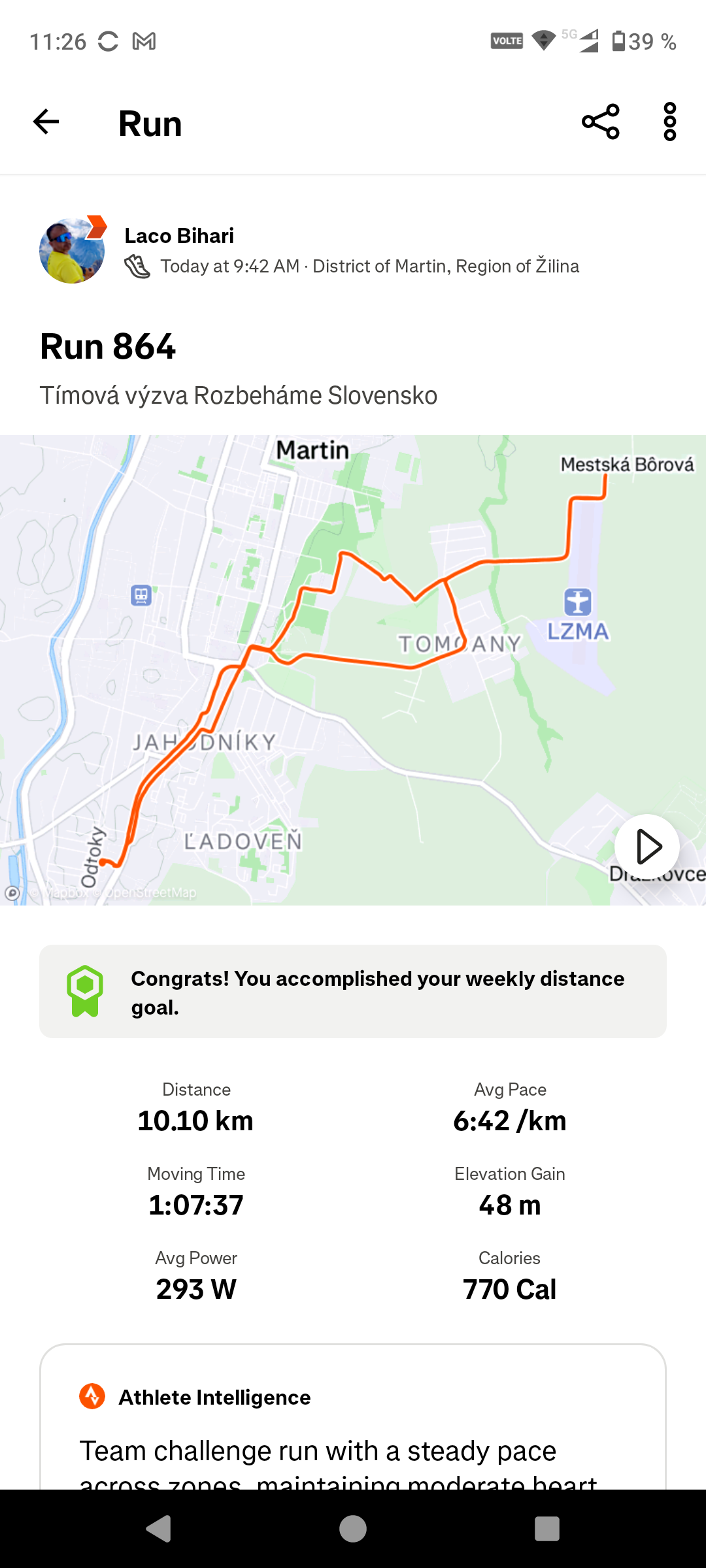The image size is (706, 1568).
Task: Open Laco Bihari's profile picture
Action: tap(72, 251)
